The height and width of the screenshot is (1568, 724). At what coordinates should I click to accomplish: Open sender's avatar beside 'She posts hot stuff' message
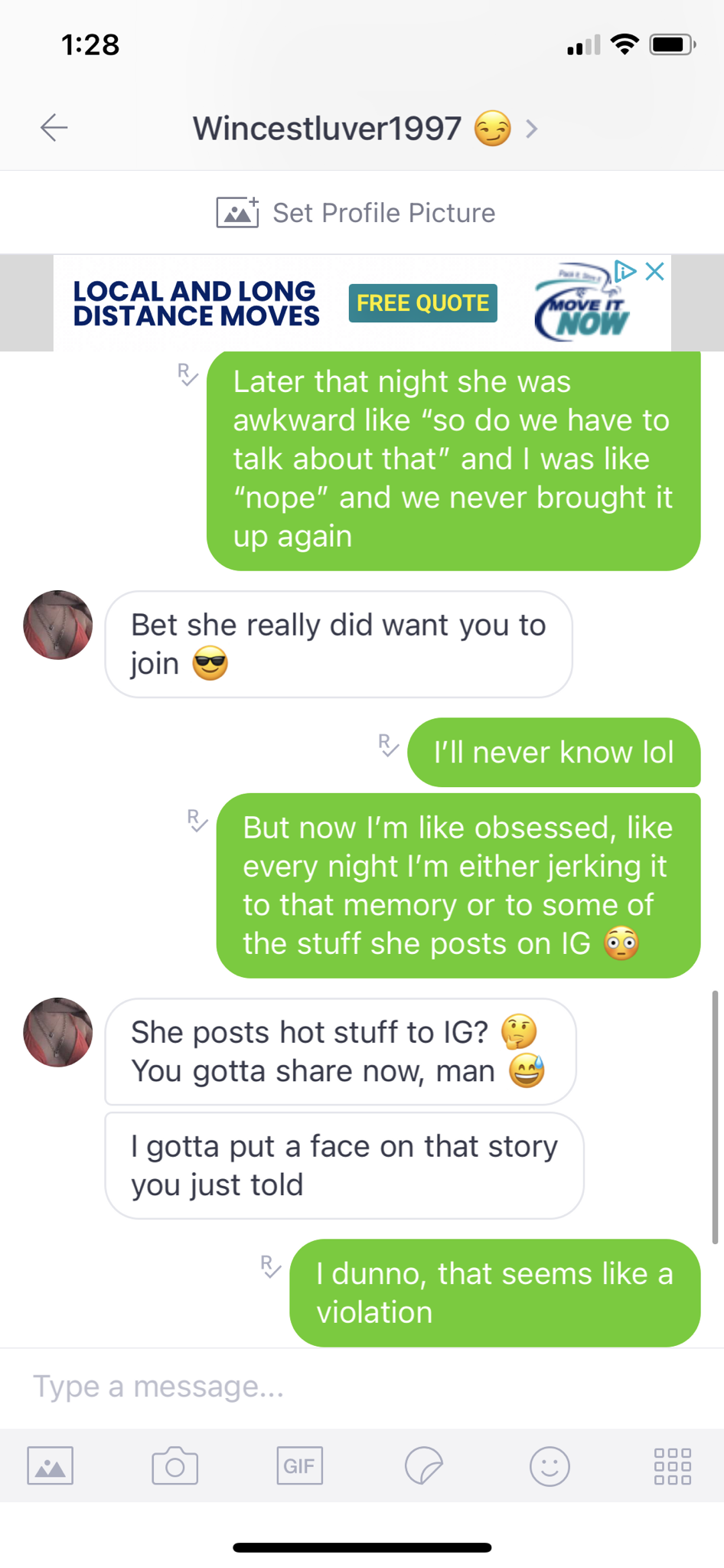tap(58, 1032)
